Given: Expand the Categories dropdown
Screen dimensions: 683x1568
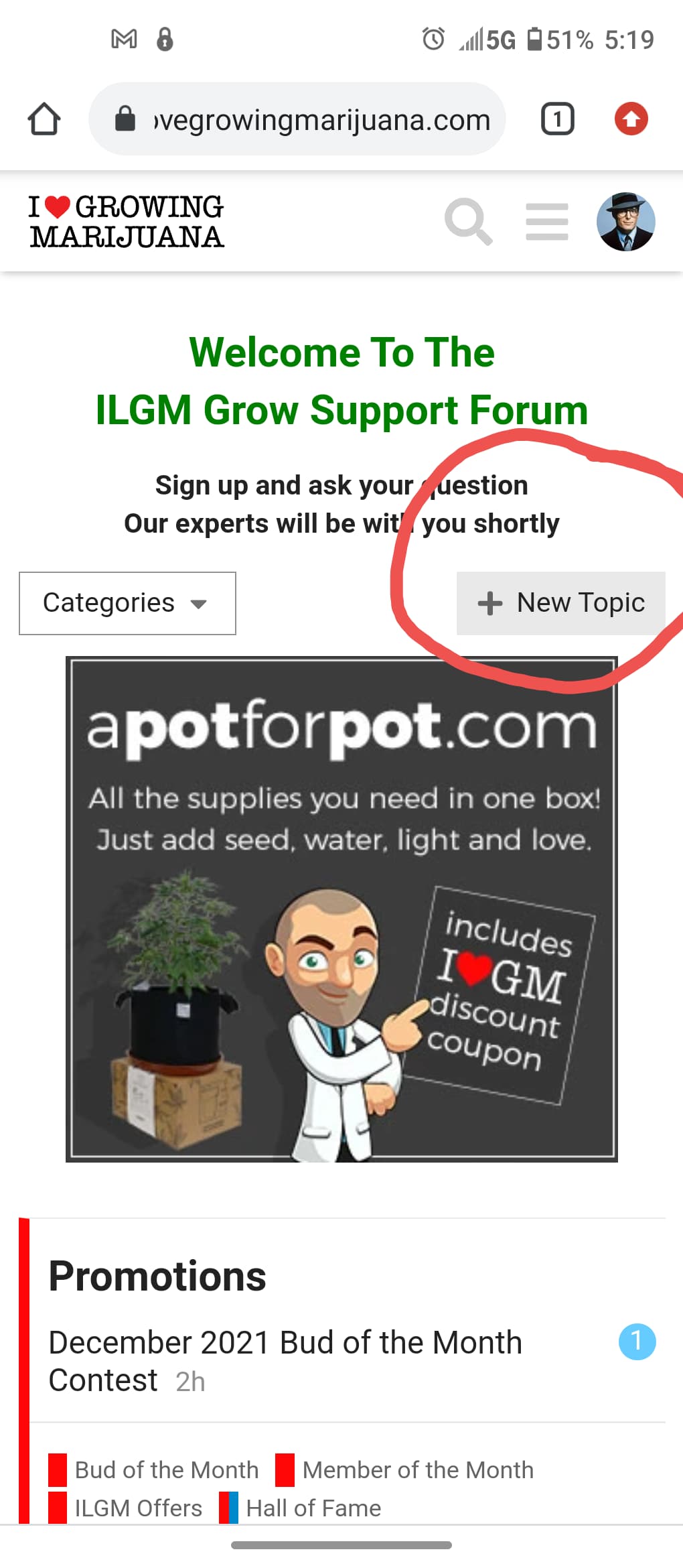Looking at the screenshot, I should pos(127,603).
